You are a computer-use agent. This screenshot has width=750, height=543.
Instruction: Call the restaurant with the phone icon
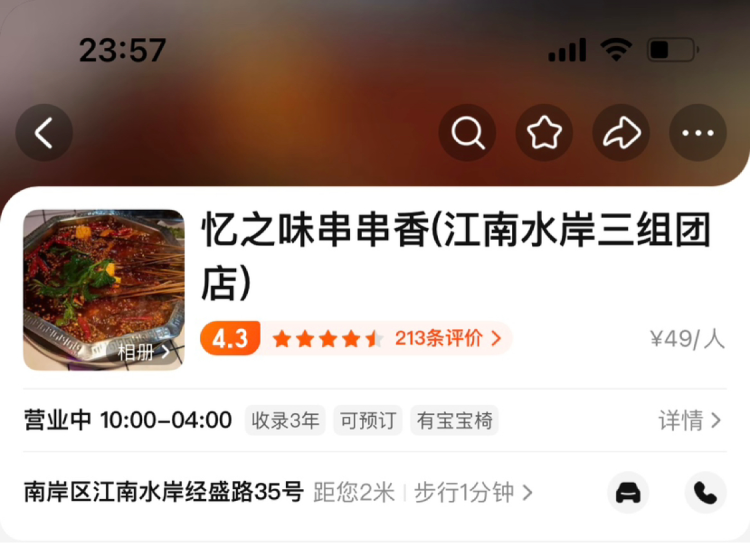point(705,493)
